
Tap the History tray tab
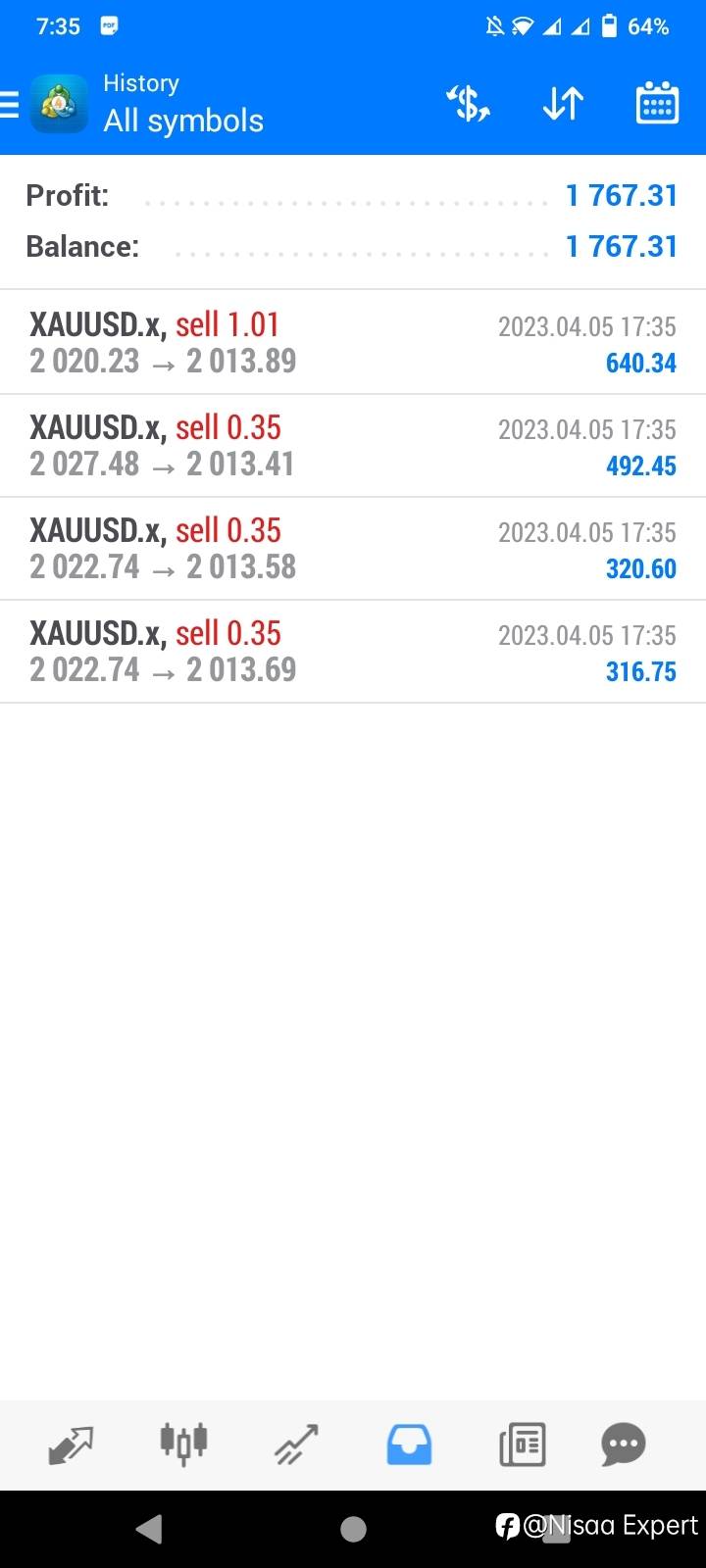[409, 1445]
